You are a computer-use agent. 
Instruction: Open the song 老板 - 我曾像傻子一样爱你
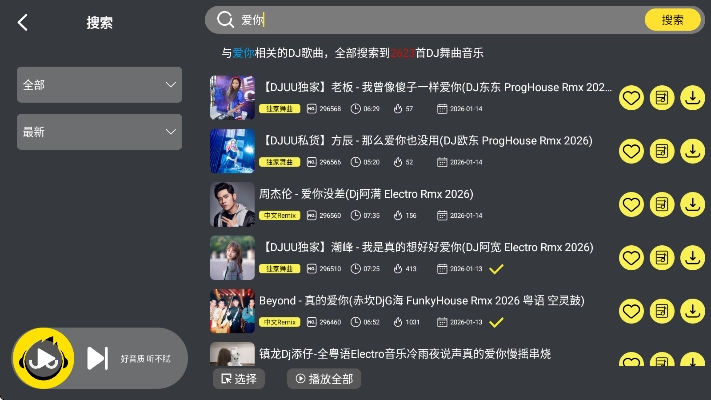pyautogui.click(x=436, y=88)
